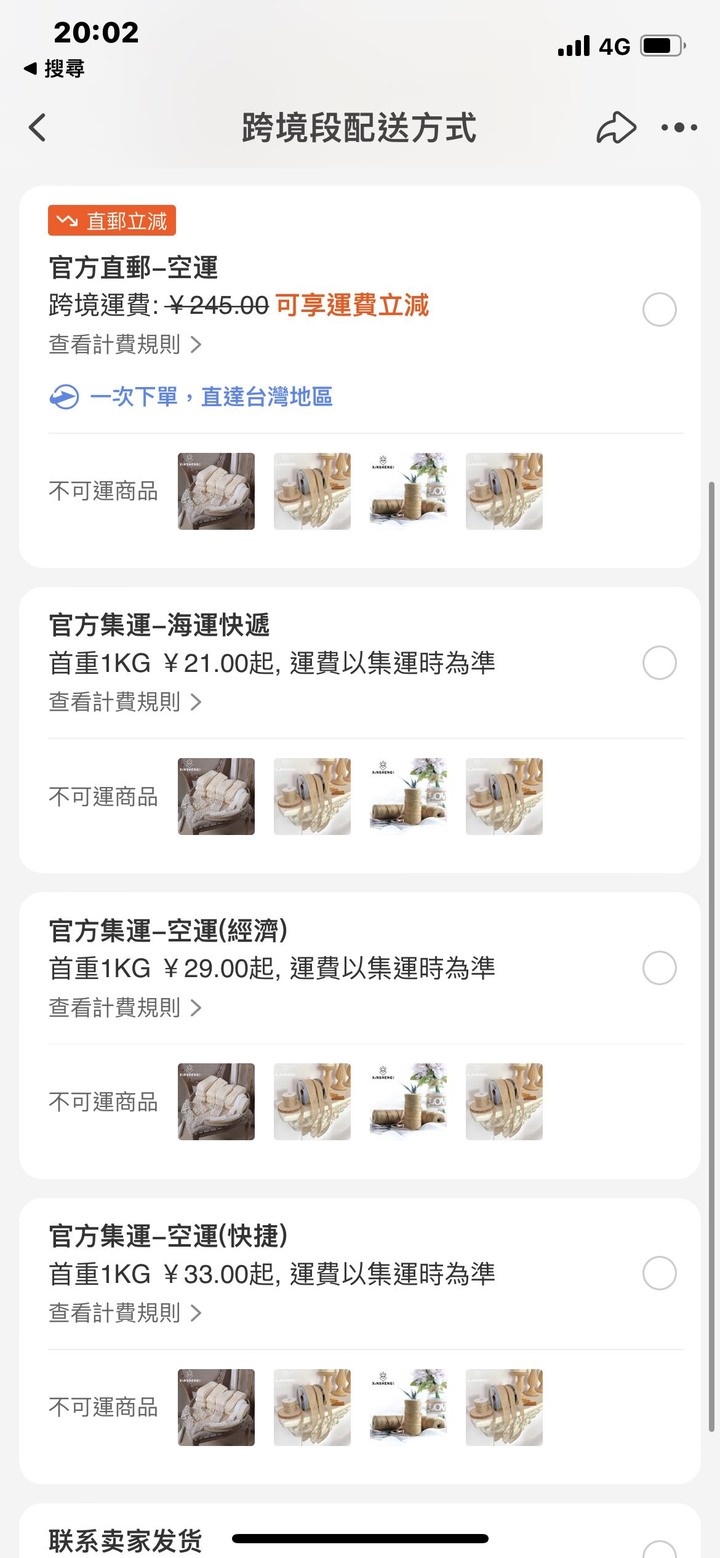Select 官方集運-海運快遞 shipping option
The width and height of the screenshot is (720, 1558).
[659, 663]
